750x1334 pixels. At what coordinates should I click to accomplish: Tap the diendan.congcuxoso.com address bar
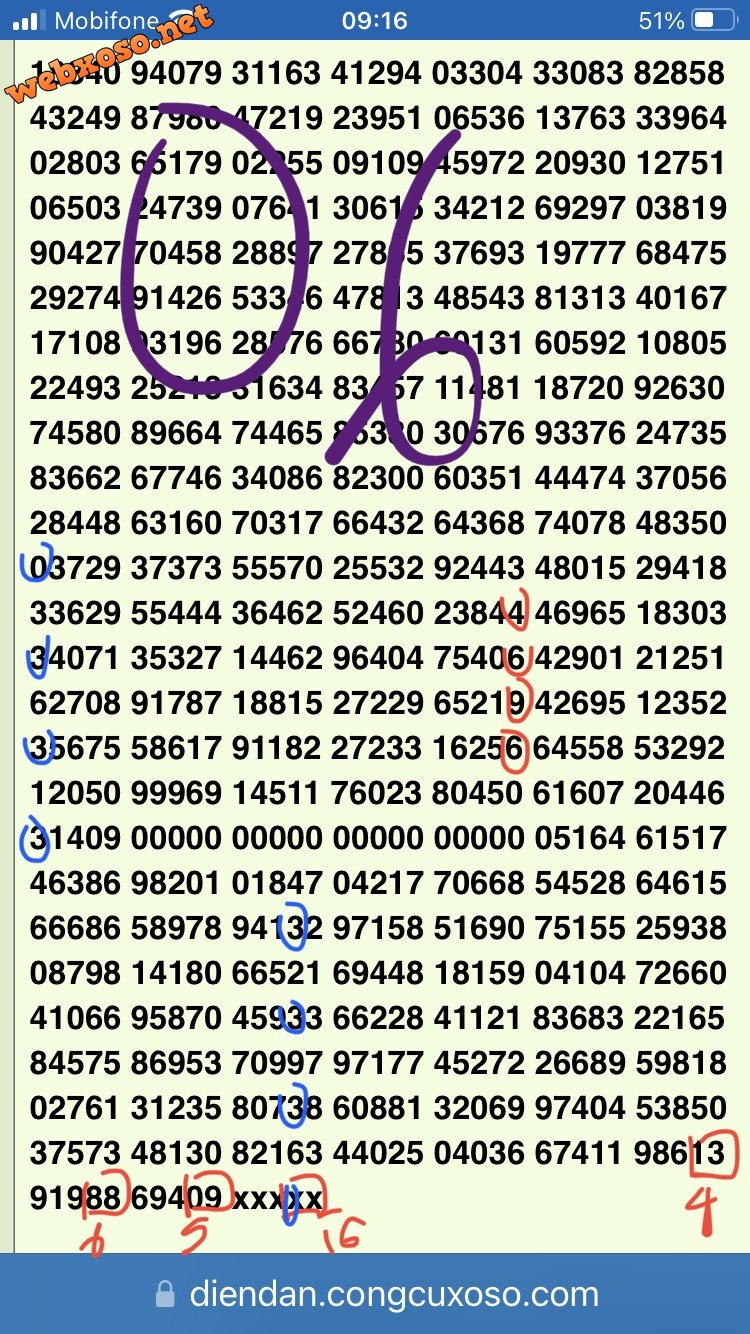(x=376, y=1295)
